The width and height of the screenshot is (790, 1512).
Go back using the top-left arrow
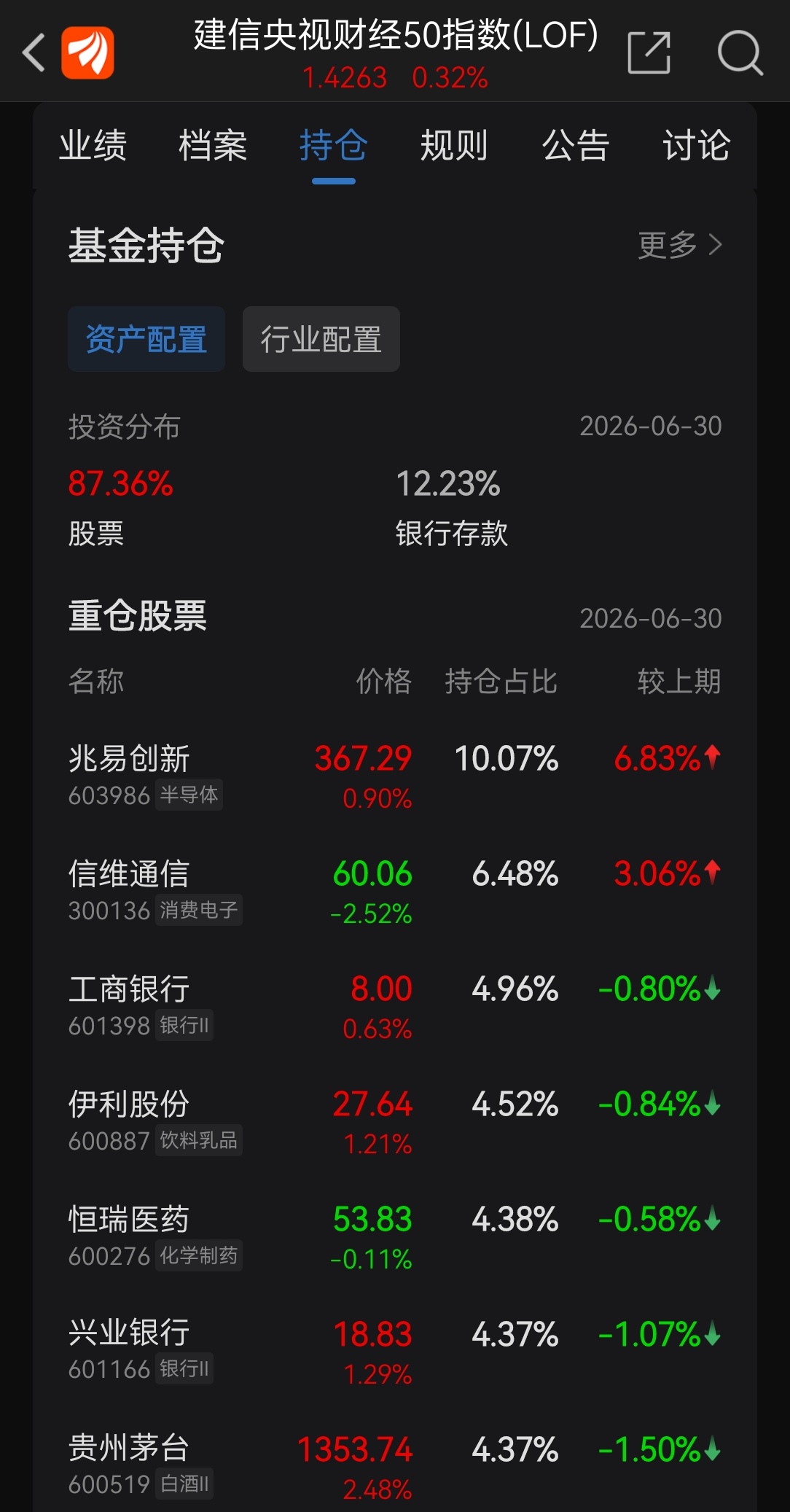[x=34, y=52]
